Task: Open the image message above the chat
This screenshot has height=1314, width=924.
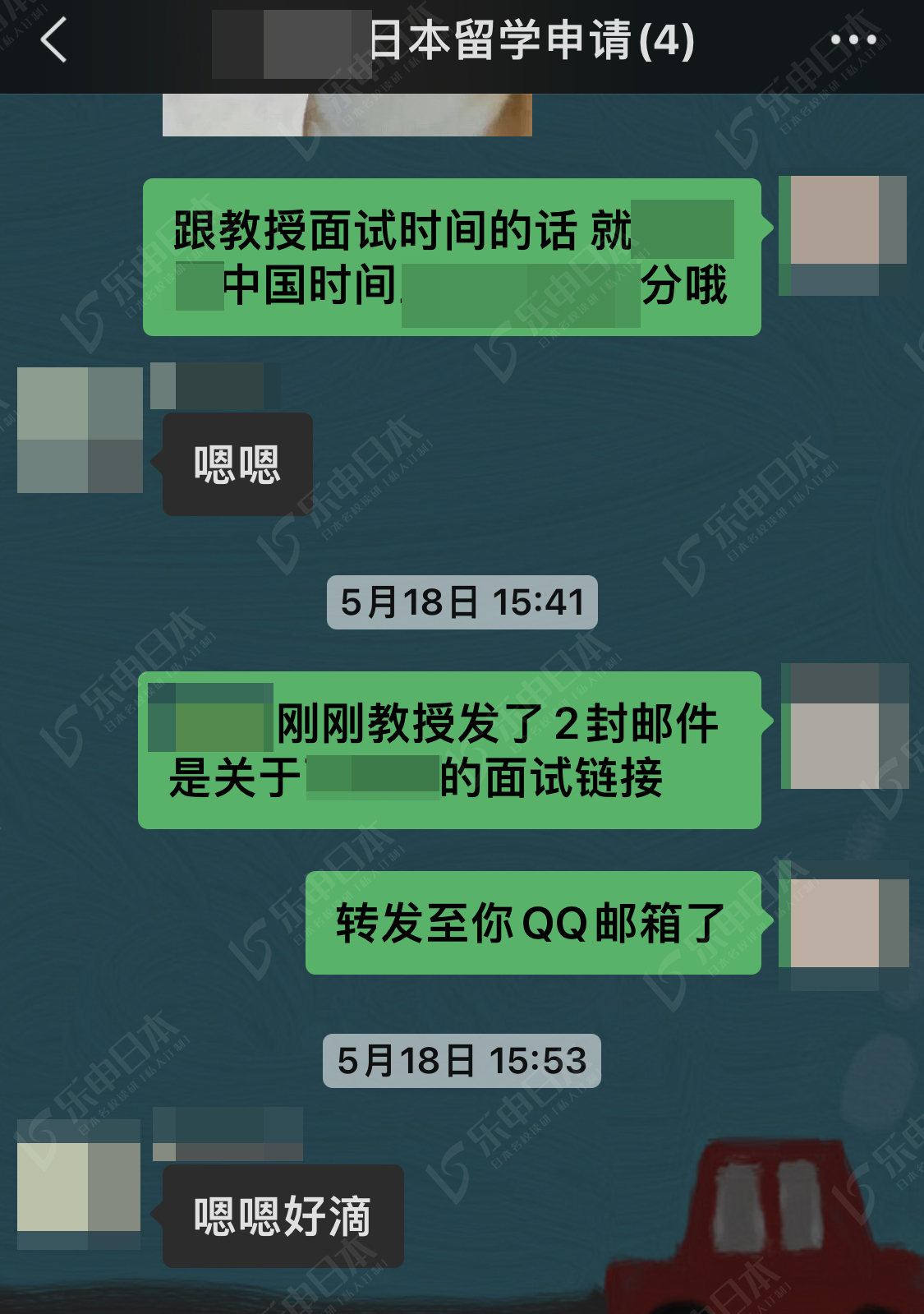Action: click(x=347, y=115)
